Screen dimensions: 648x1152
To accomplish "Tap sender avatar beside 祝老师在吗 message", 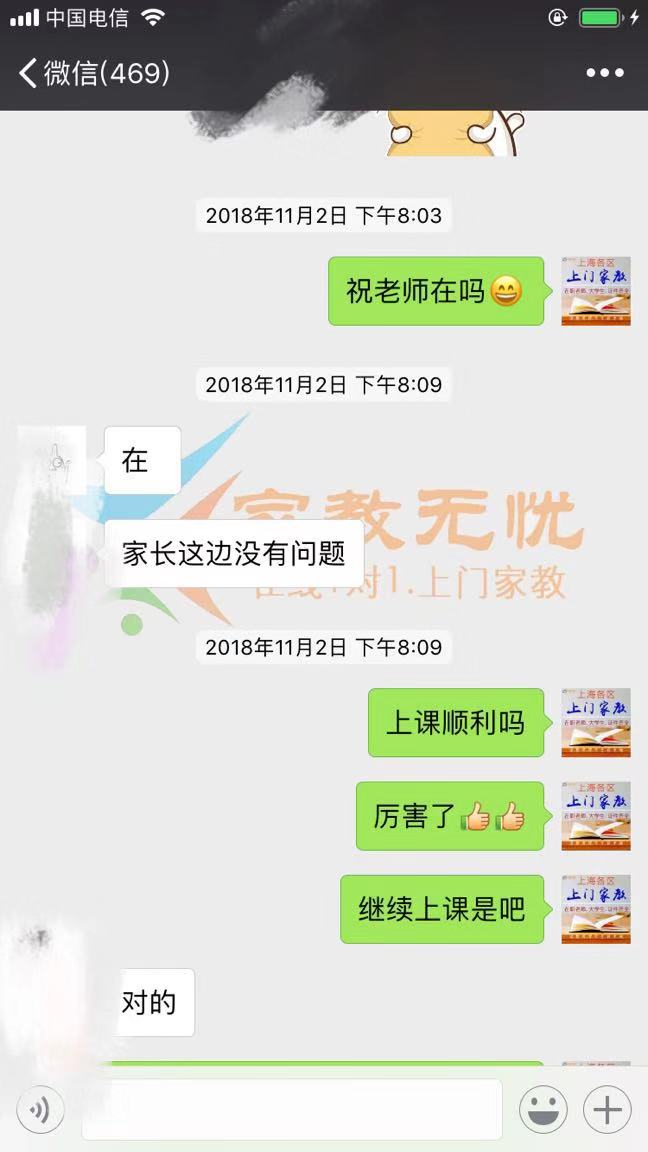I will [x=595, y=291].
